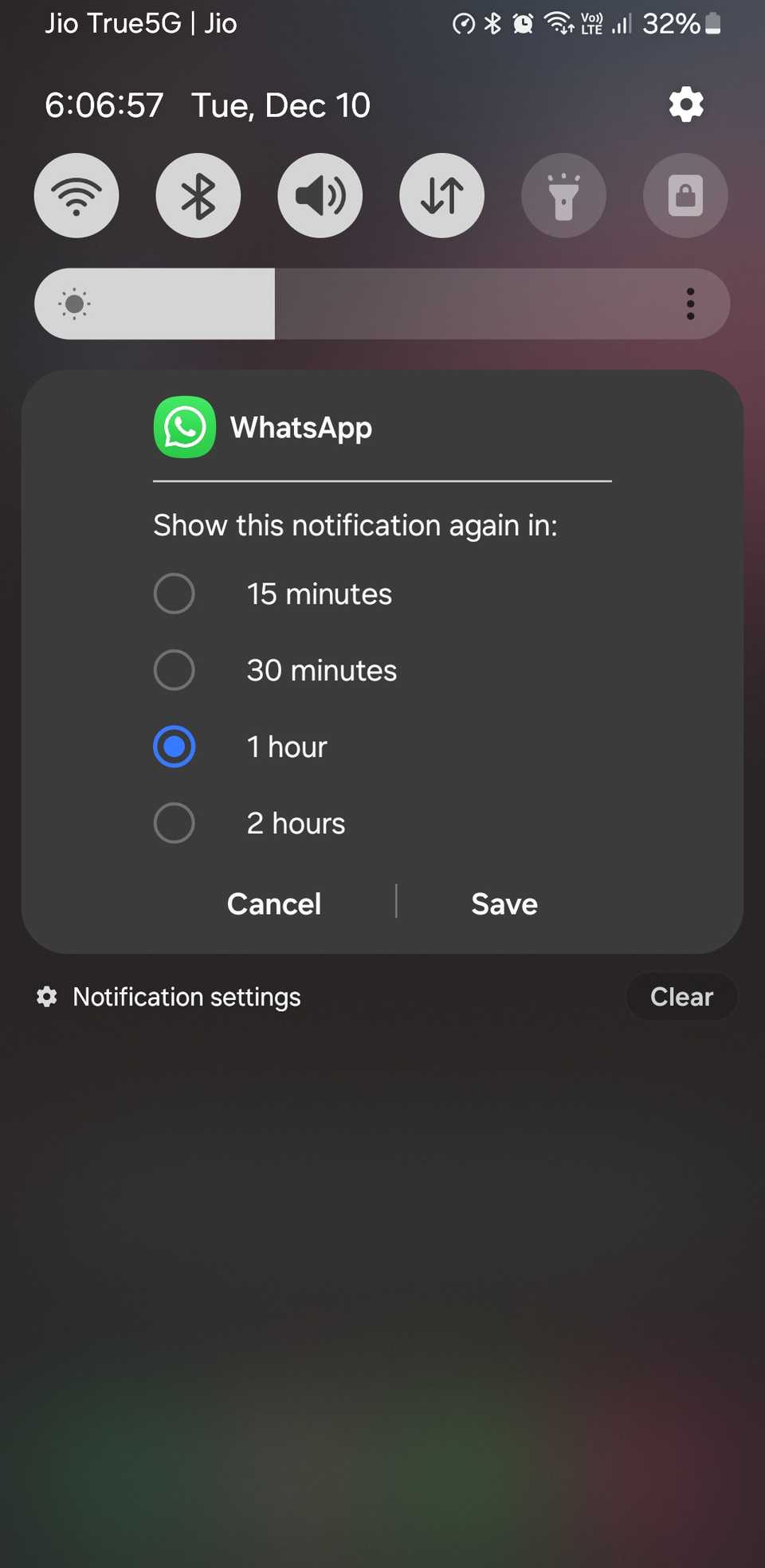This screenshot has height=1568, width=765.
Task: Select the 15 minutes snooze option
Action: click(175, 594)
